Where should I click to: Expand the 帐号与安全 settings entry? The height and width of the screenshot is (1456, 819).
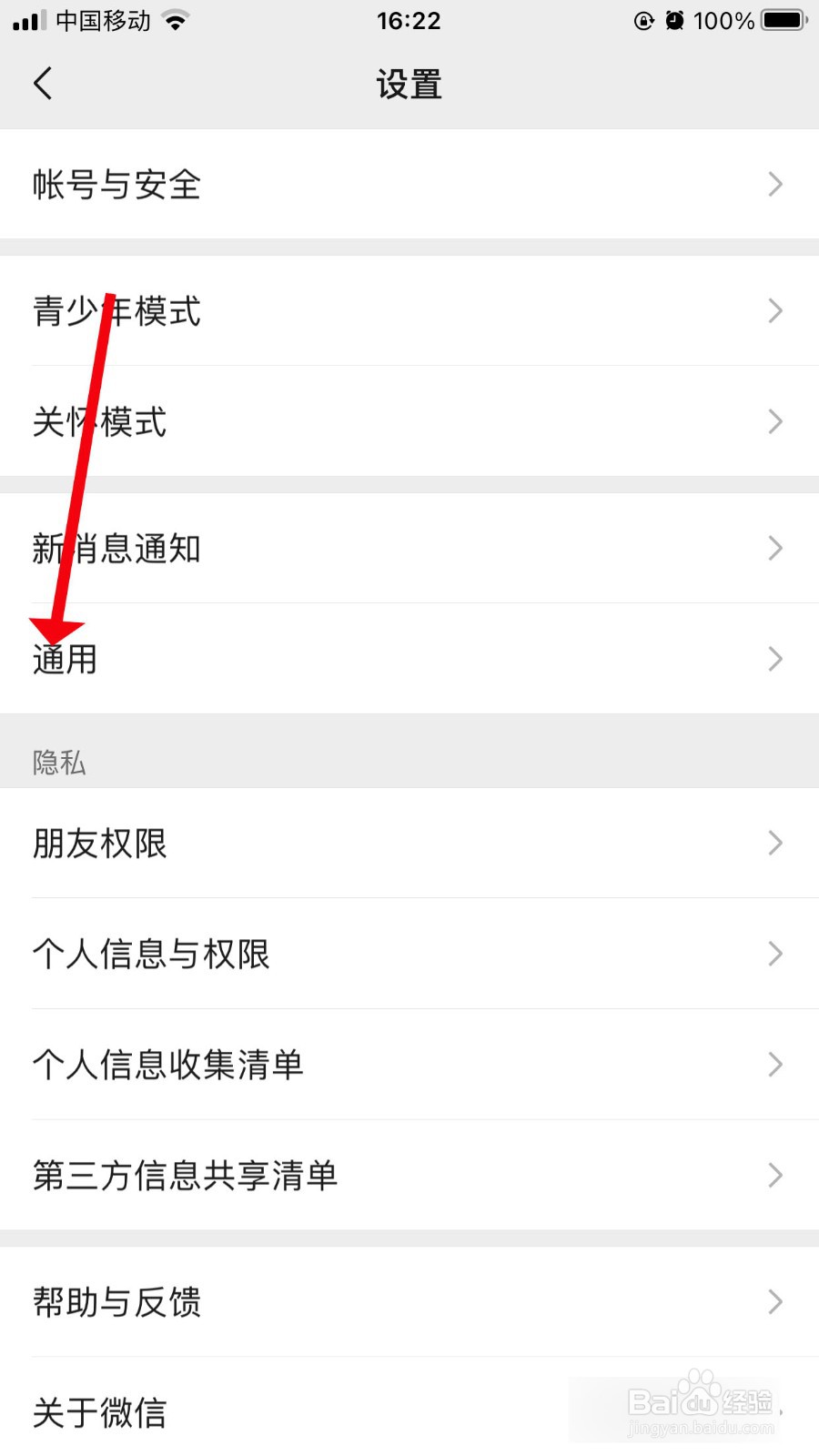pos(409,184)
